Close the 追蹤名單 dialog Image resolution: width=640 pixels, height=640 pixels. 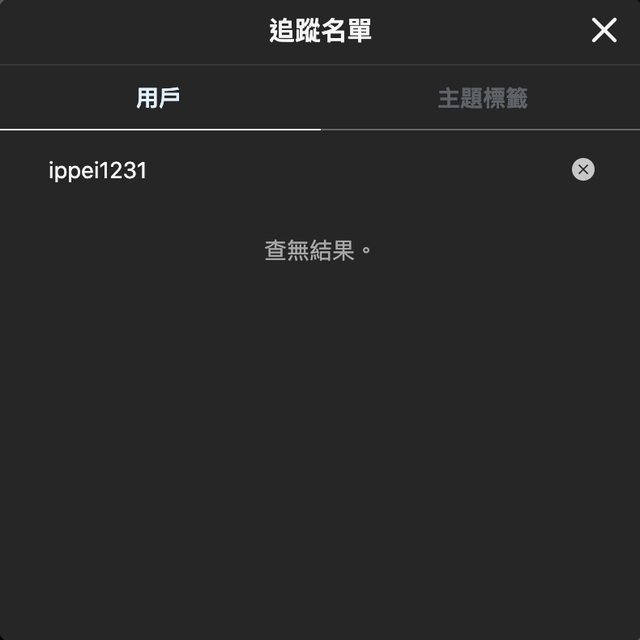pyautogui.click(x=604, y=31)
